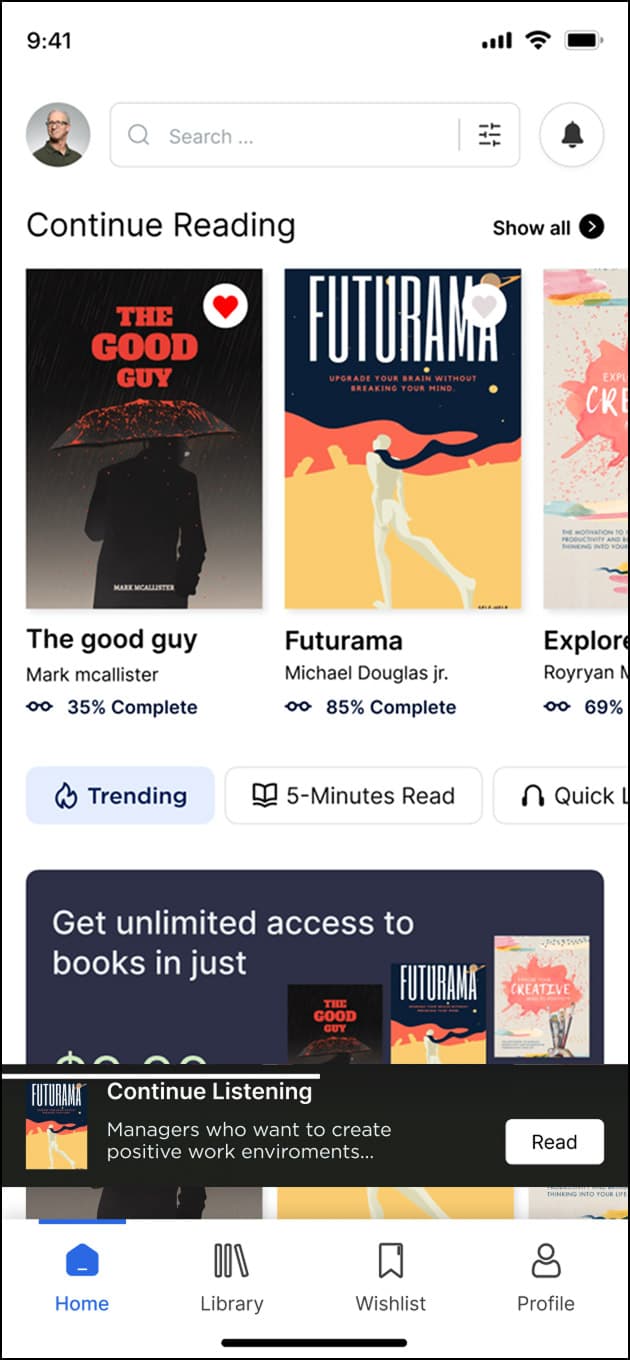Screen dimensions: 630x1360
Task: Tap Read on Continue Listening bar
Action: pyautogui.click(x=554, y=1142)
